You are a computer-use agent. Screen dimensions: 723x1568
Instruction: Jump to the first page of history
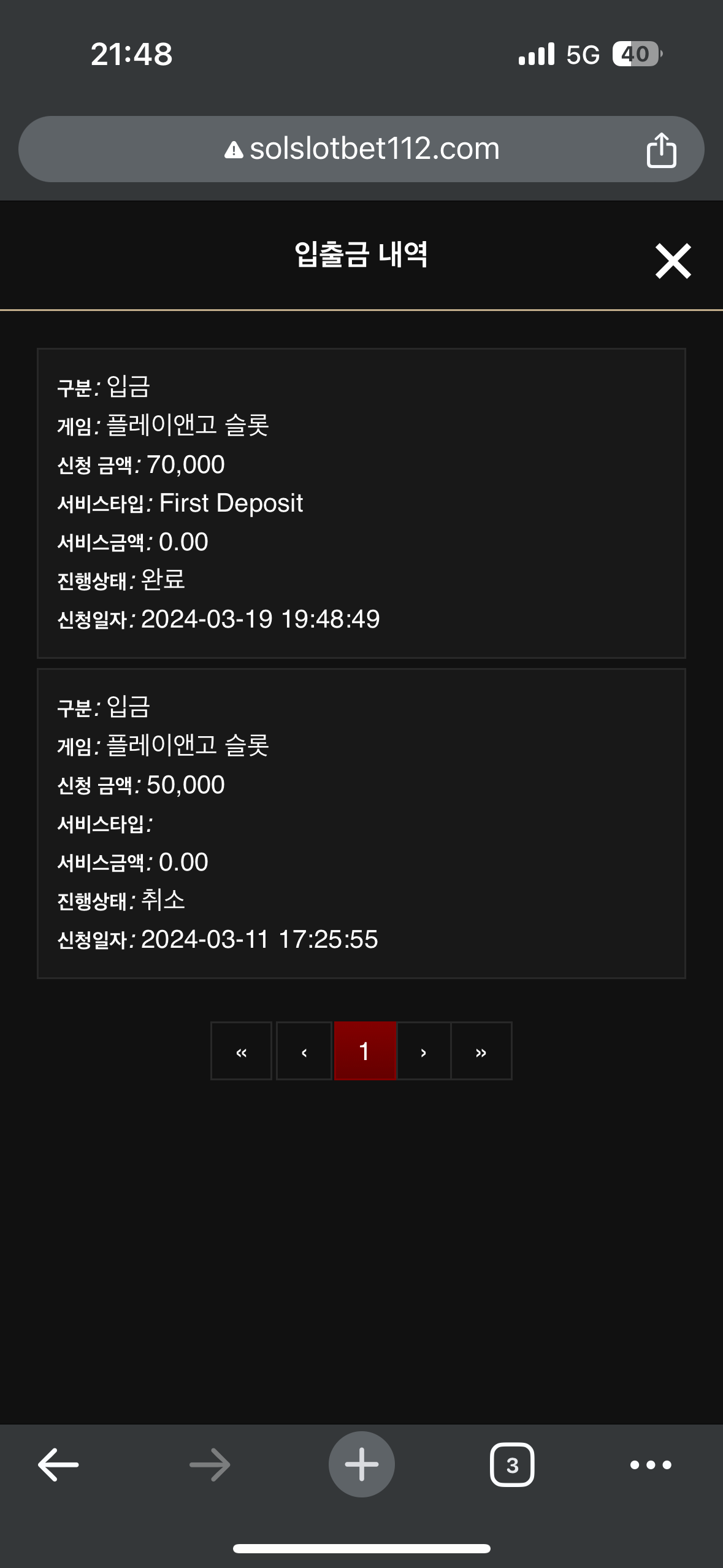[x=241, y=1051]
